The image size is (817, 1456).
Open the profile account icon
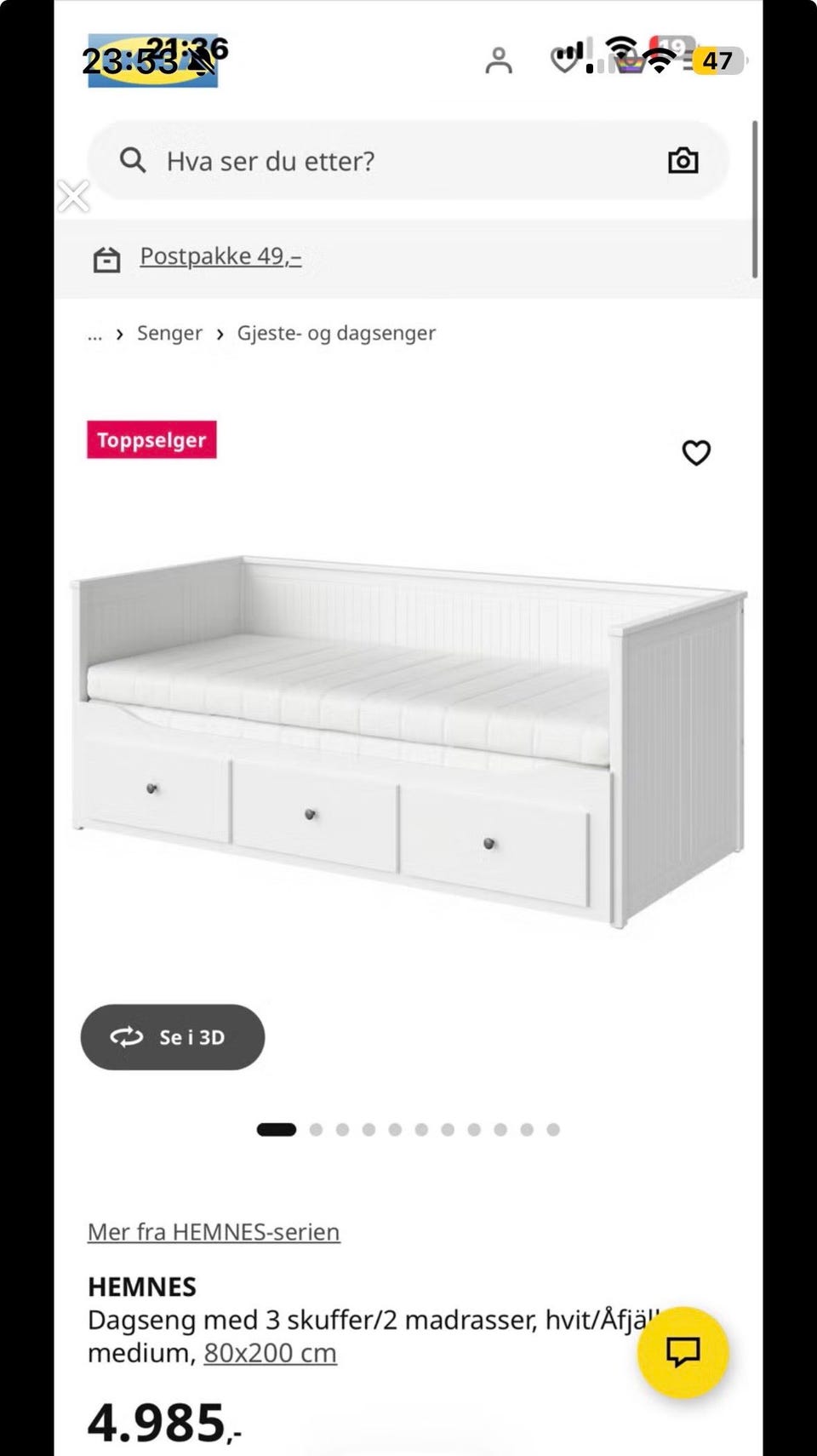click(x=499, y=60)
